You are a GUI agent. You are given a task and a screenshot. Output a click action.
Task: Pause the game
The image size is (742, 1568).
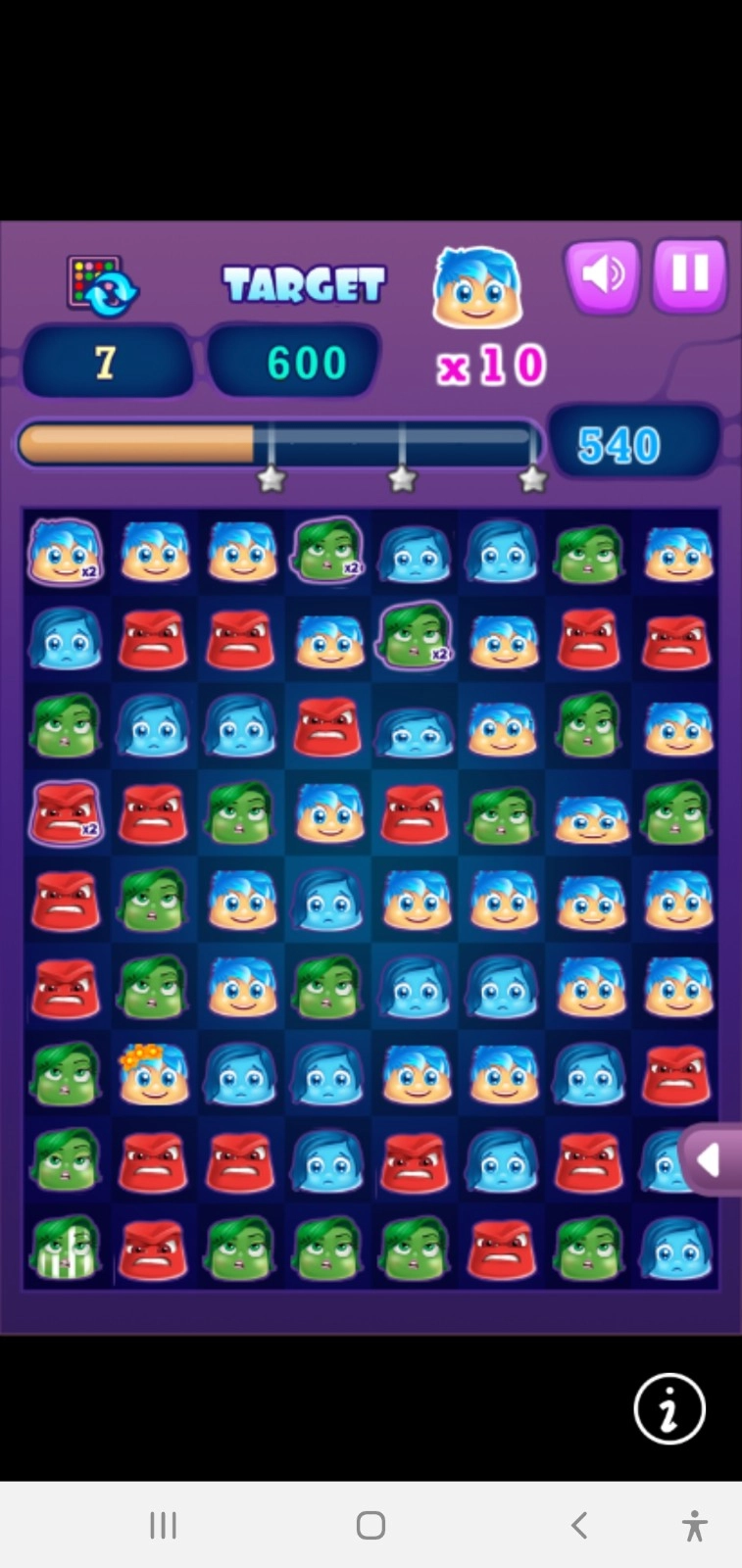click(x=689, y=274)
